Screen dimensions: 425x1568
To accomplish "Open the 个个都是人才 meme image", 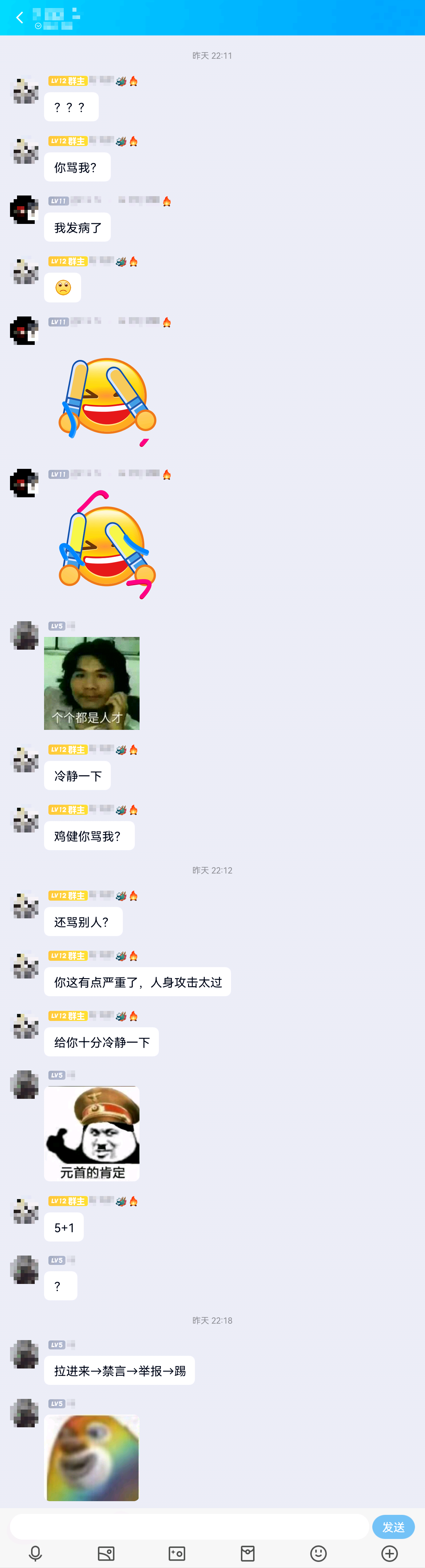I will (92, 683).
